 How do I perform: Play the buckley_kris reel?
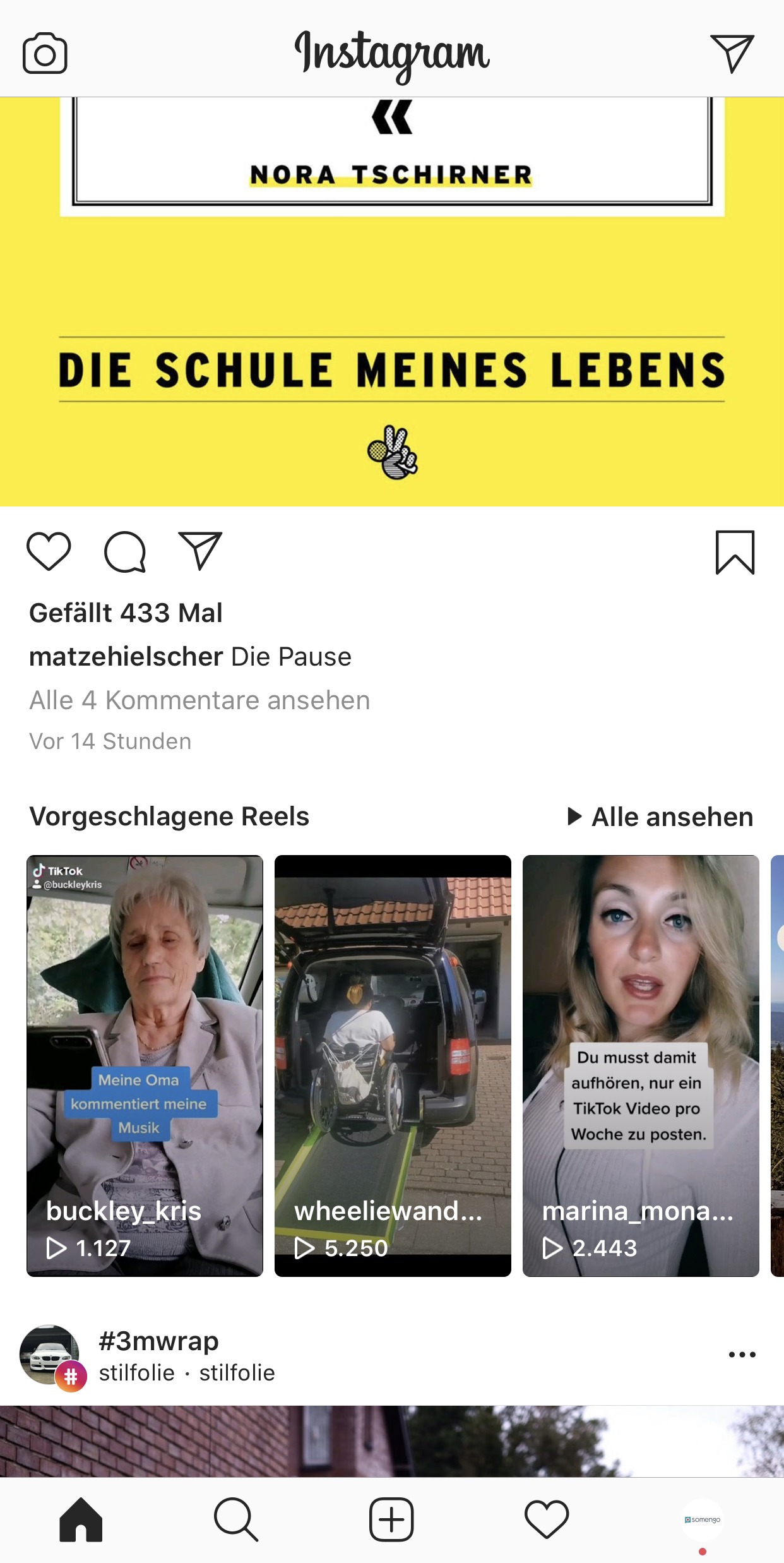[x=145, y=1066]
